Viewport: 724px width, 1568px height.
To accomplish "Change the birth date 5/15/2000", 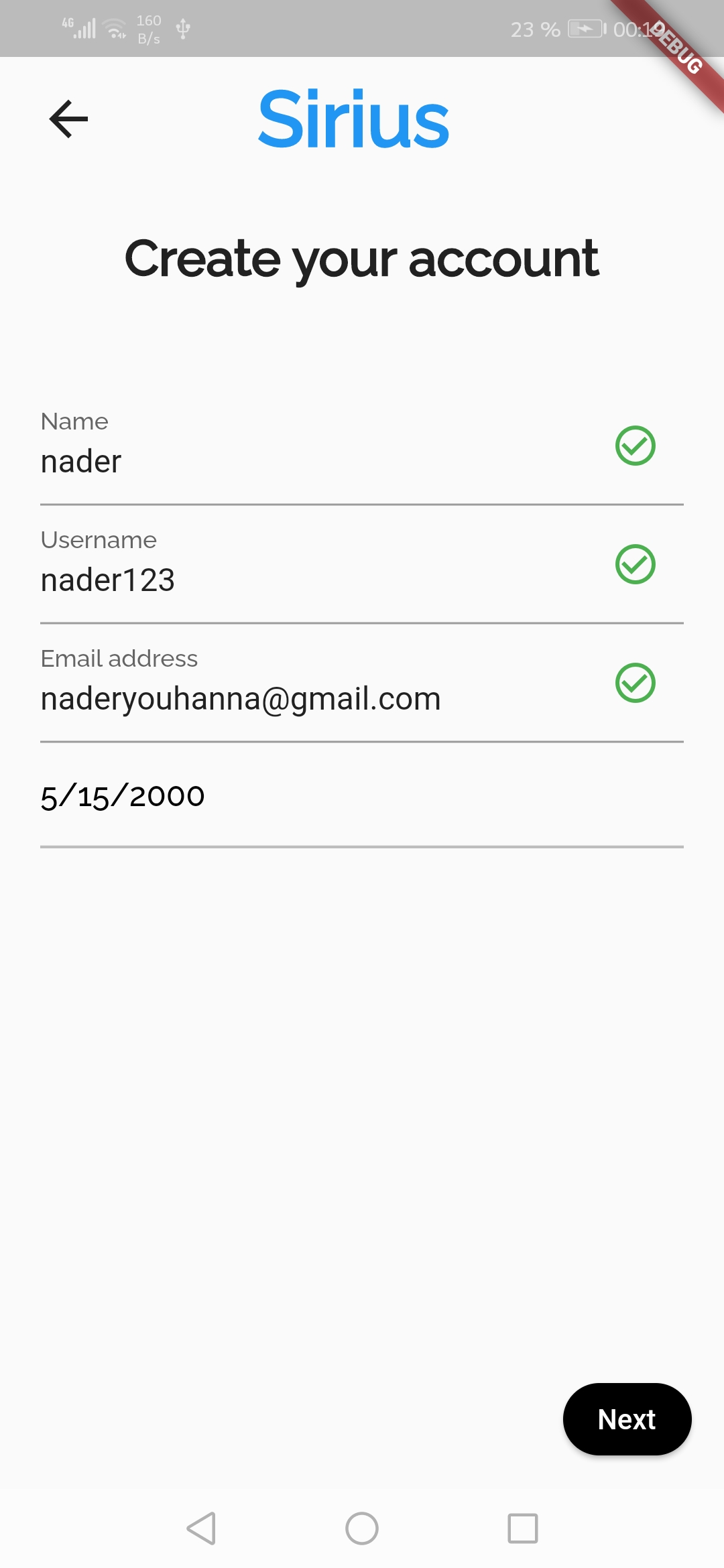I will point(362,796).
